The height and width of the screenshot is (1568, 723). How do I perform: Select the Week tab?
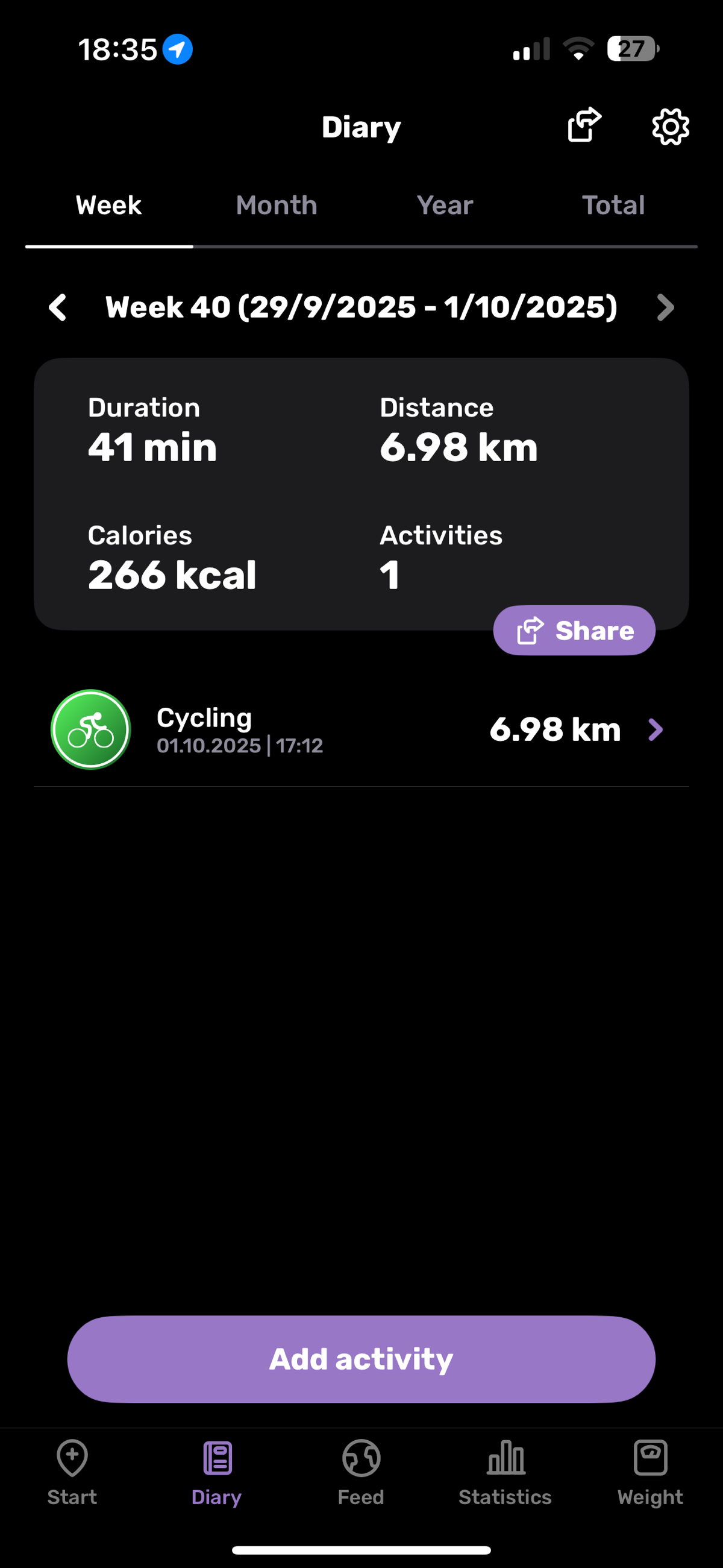click(x=109, y=206)
